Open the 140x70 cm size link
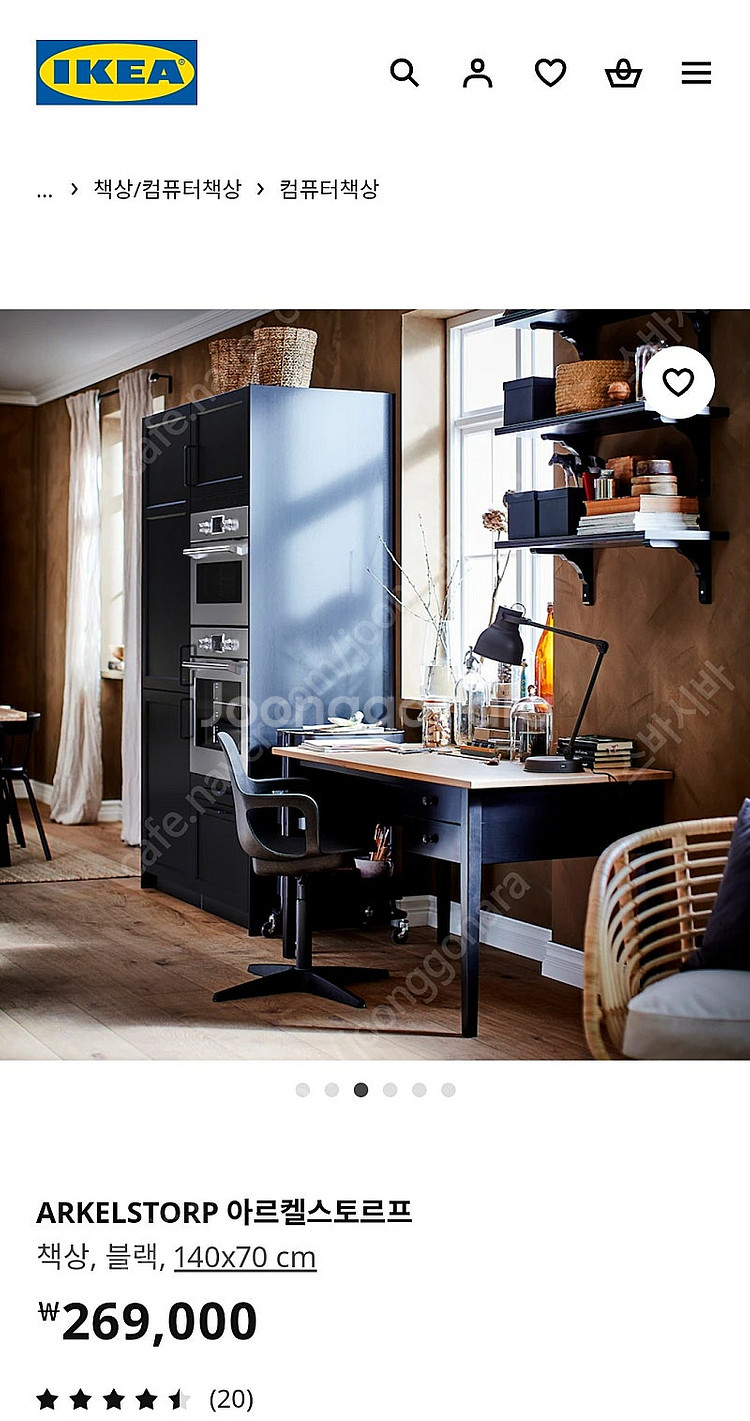Screen dimensions: 750x1421 (x=245, y=1257)
